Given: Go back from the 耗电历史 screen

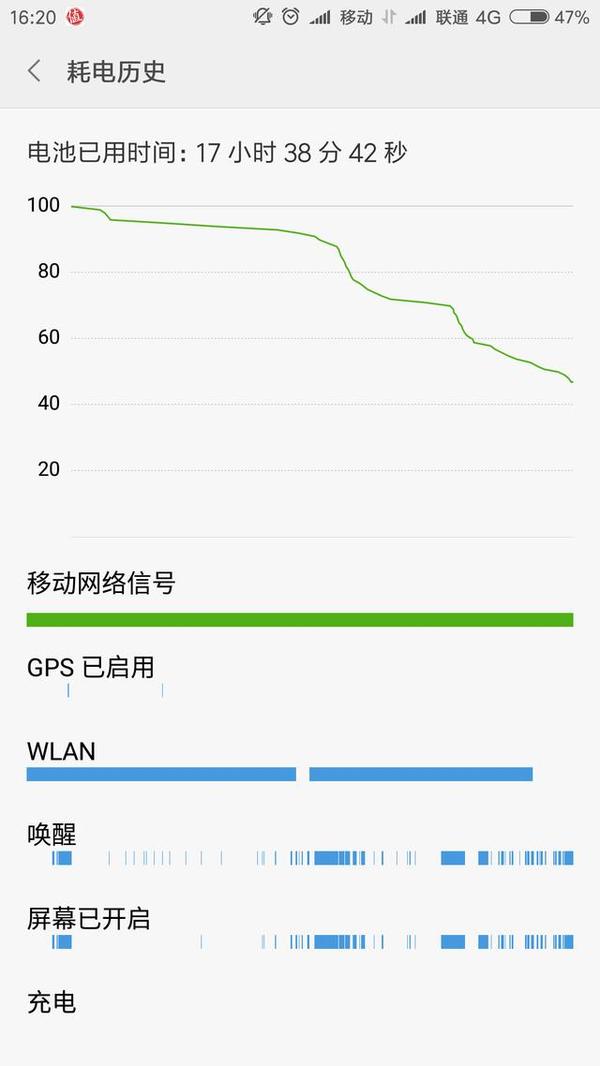Looking at the screenshot, I should [x=34, y=71].
